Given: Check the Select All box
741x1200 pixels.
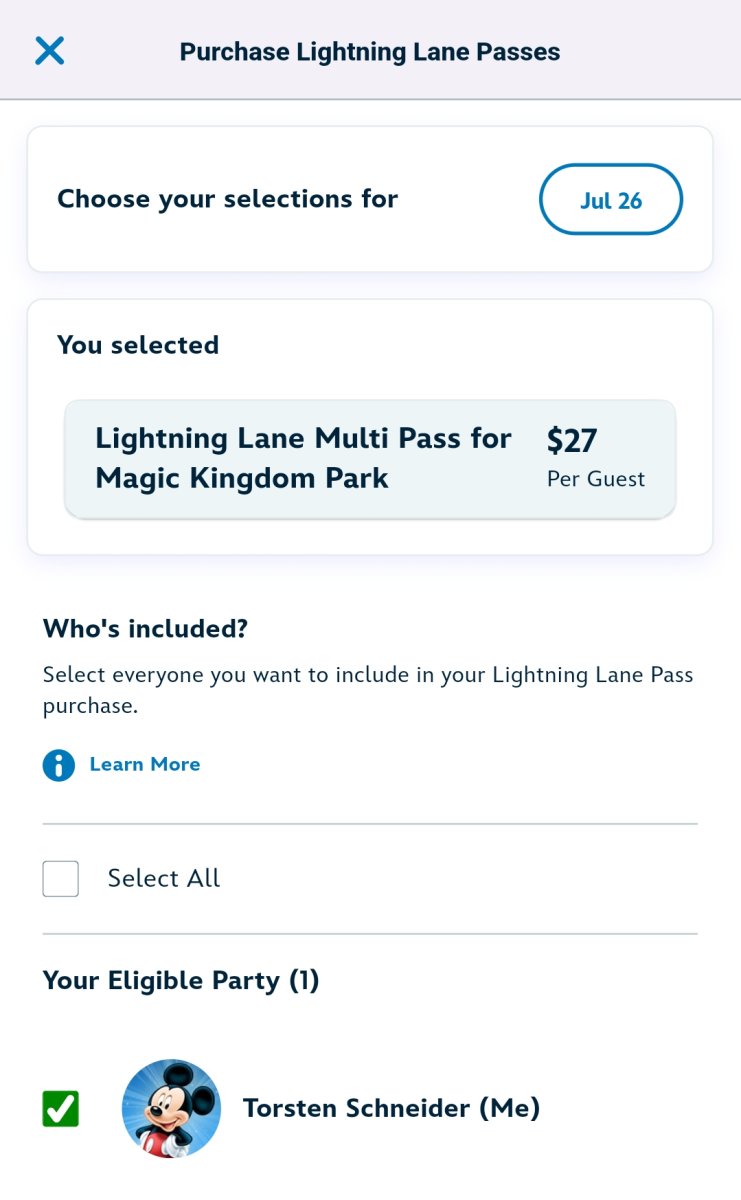Looking at the screenshot, I should click(61, 879).
